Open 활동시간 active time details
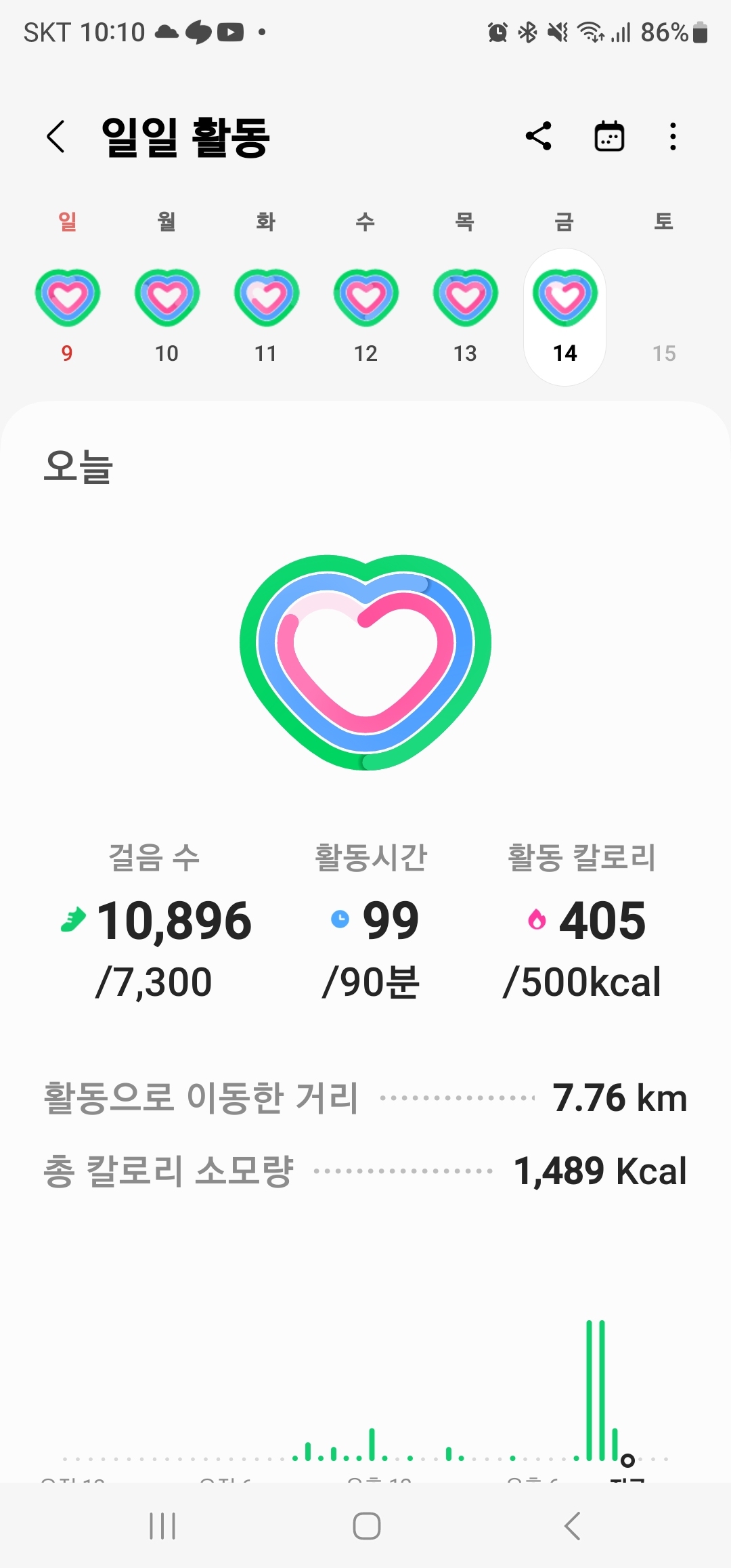 pyautogui.click(x=371, y=921)
